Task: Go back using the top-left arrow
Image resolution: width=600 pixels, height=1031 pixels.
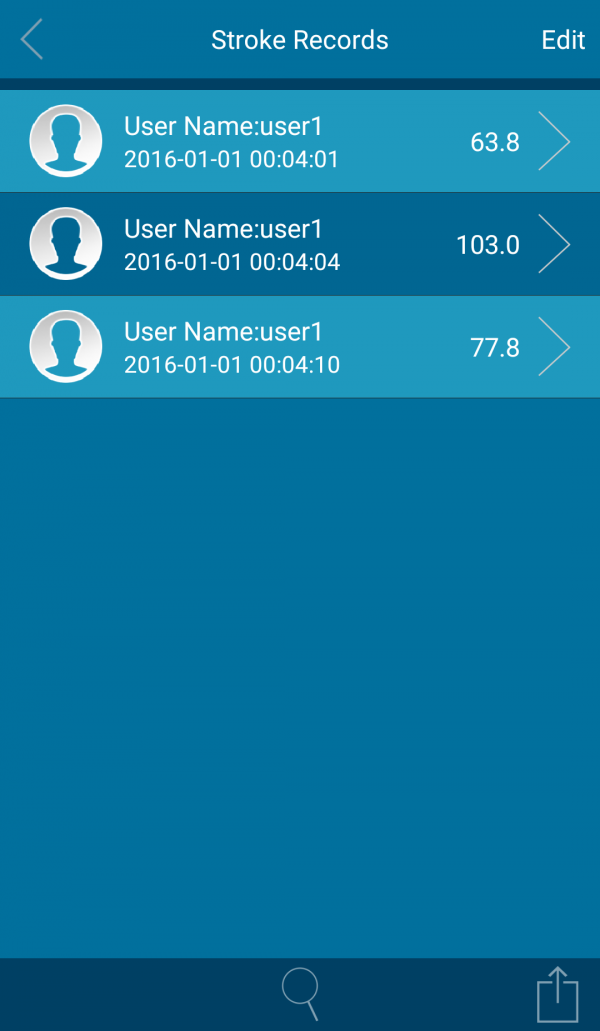Action: 32,39
